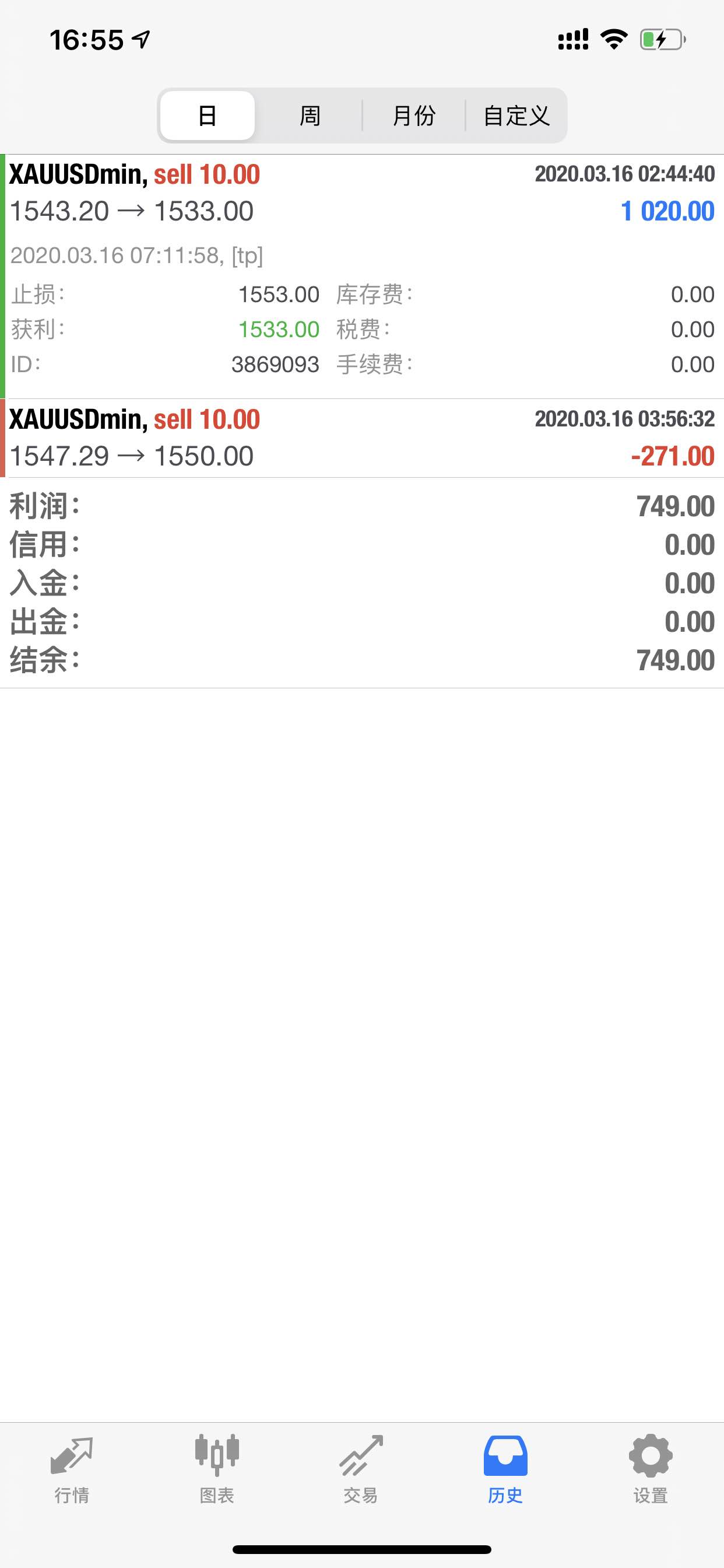Select the 日 (day) period segment
The height and width of the screenshot is (1568, 724).
[x=208, y=116]
